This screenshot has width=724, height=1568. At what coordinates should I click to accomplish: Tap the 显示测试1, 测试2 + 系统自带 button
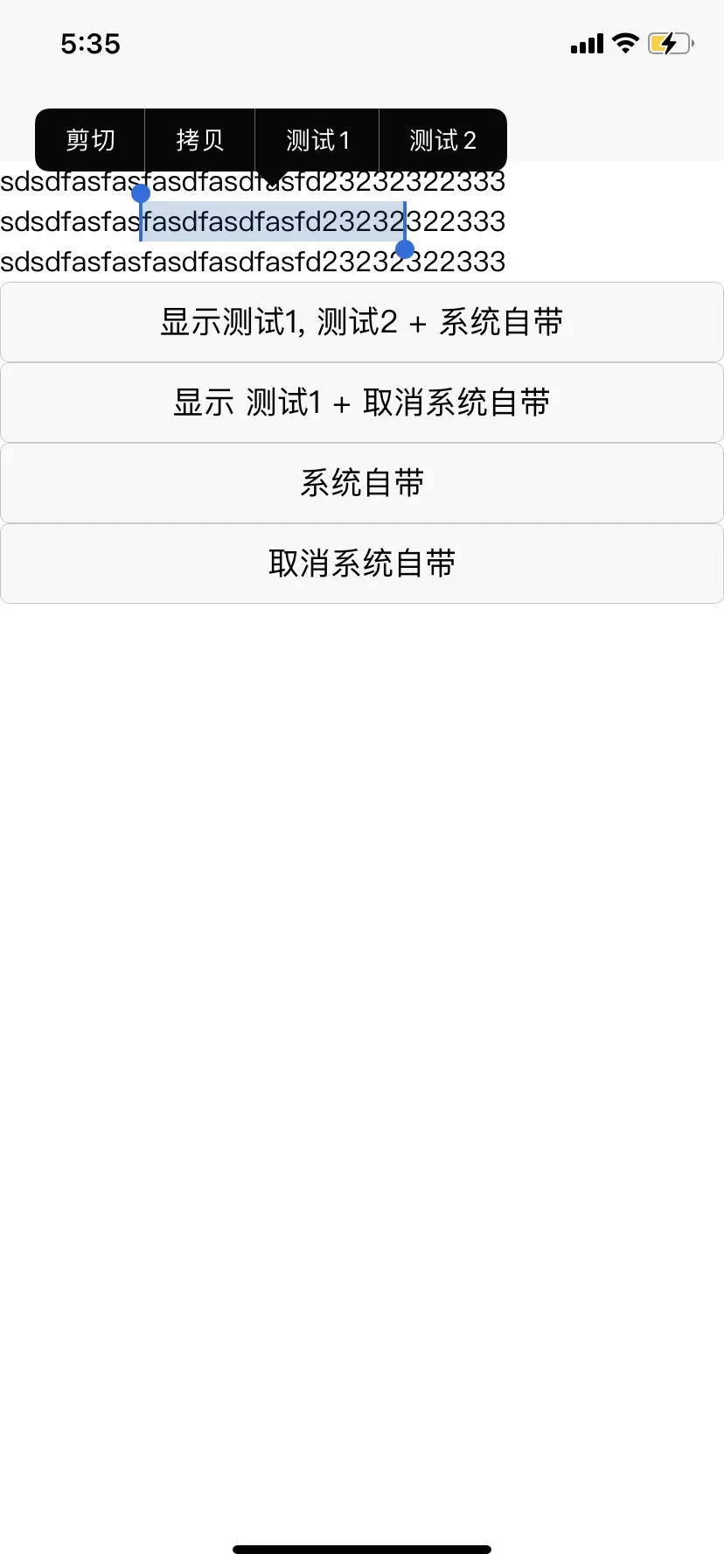click(362, 322)
